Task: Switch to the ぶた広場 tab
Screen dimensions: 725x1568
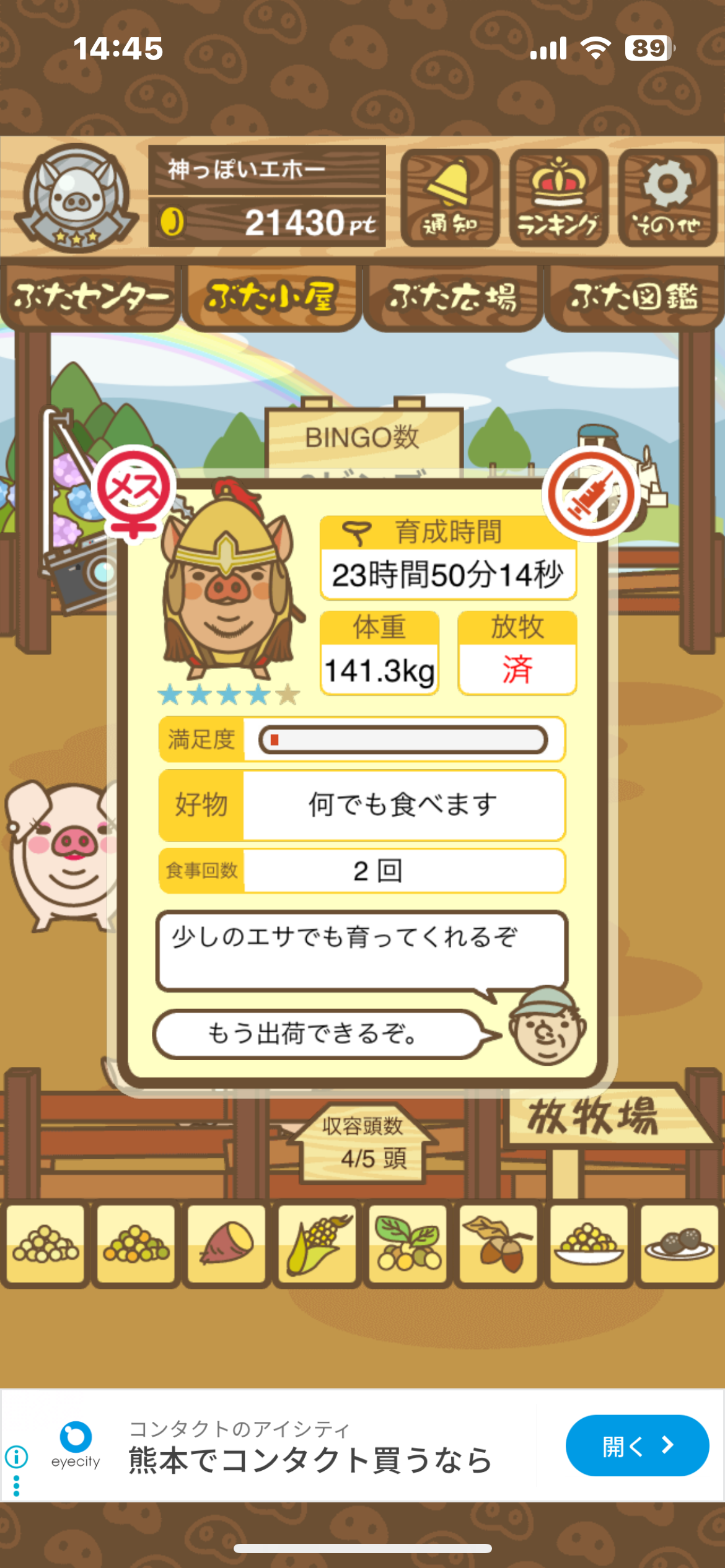Action: point(453,297)
